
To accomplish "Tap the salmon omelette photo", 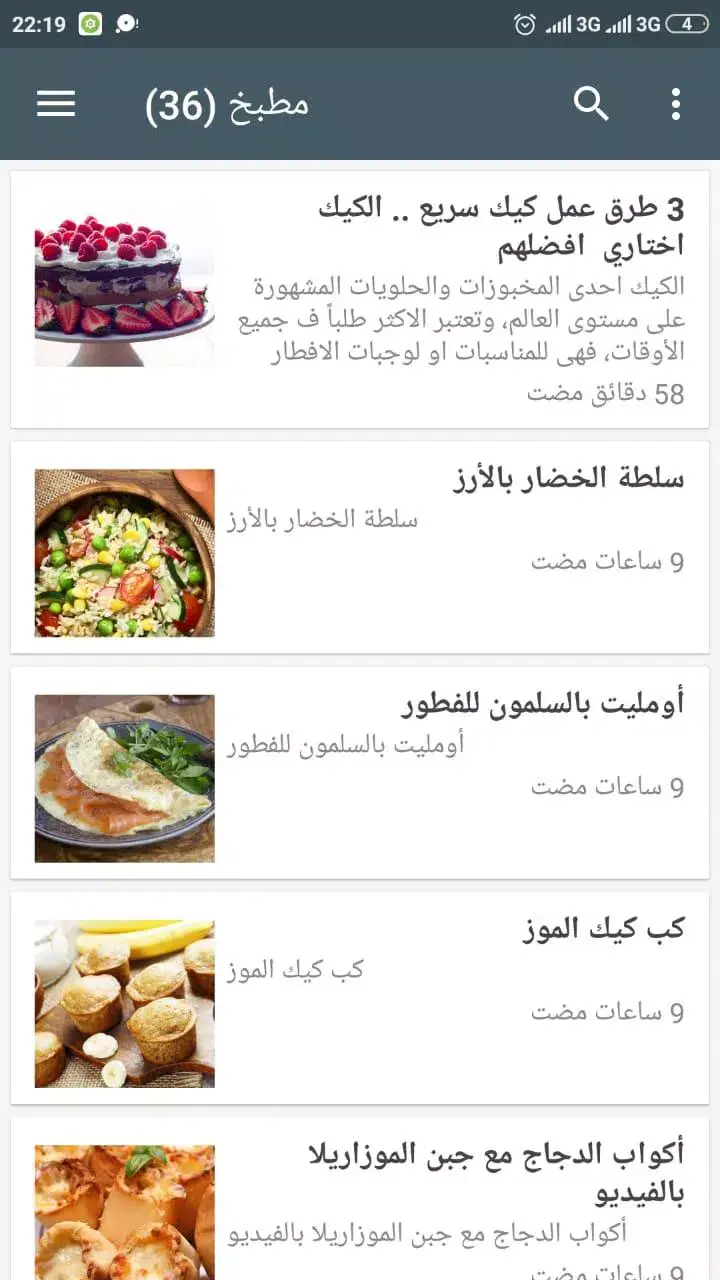I will coord(124,777).
